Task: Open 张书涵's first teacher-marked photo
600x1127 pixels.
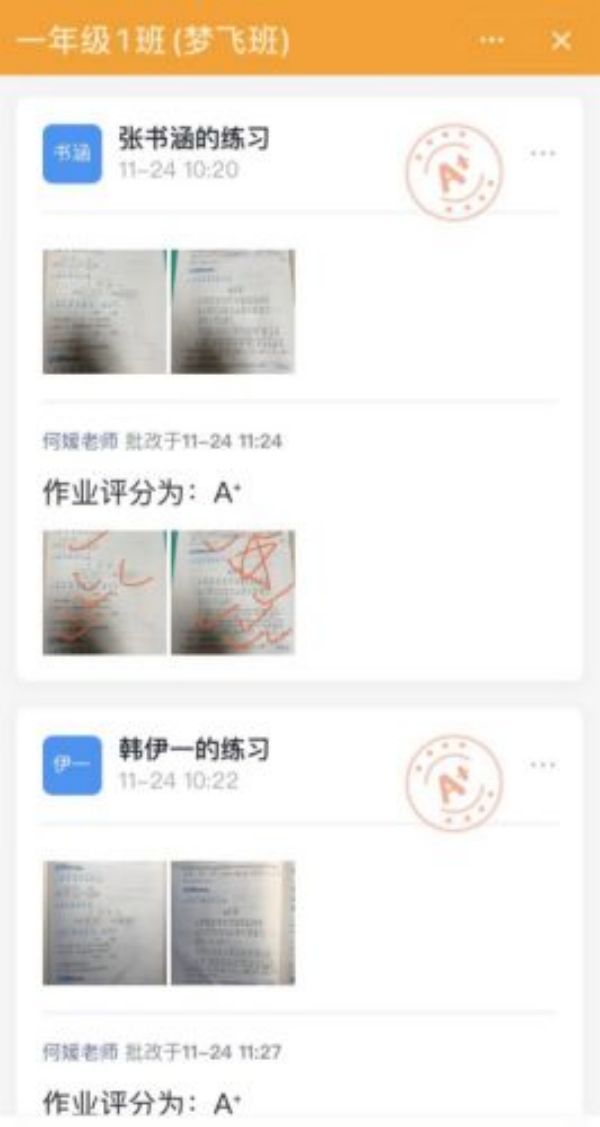Action: tap(104, 592)
